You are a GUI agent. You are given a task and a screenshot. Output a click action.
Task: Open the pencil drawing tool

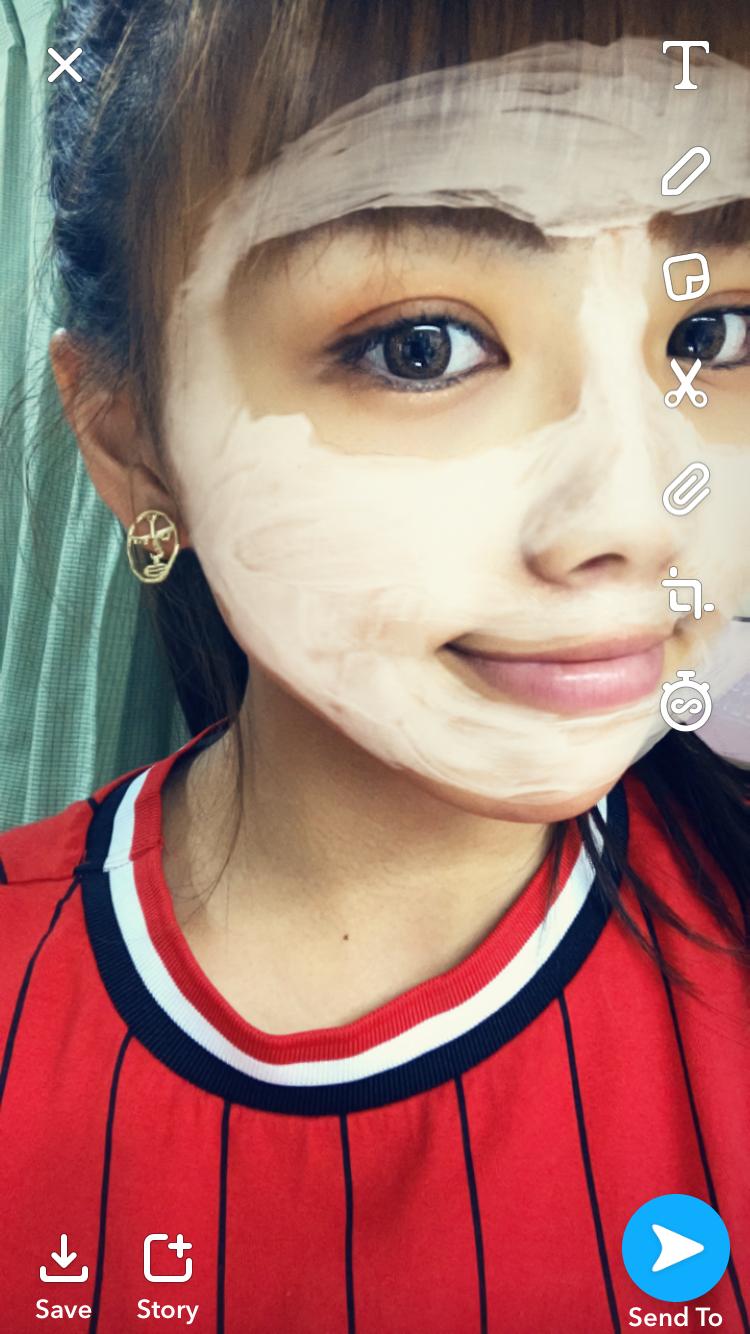(x=686, y=171)
